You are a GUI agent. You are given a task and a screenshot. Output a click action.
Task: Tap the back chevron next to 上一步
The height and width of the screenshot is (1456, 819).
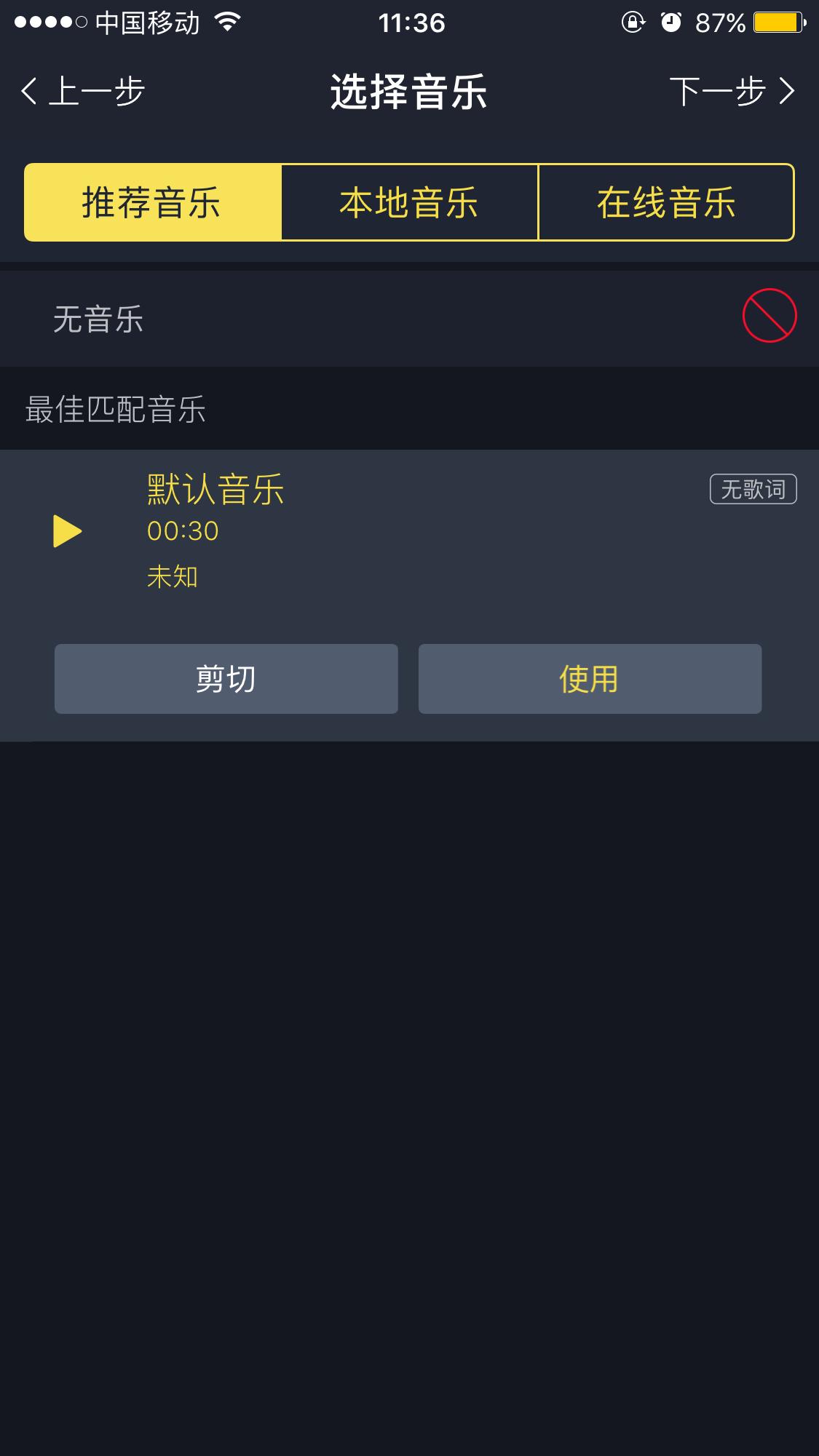29,90
